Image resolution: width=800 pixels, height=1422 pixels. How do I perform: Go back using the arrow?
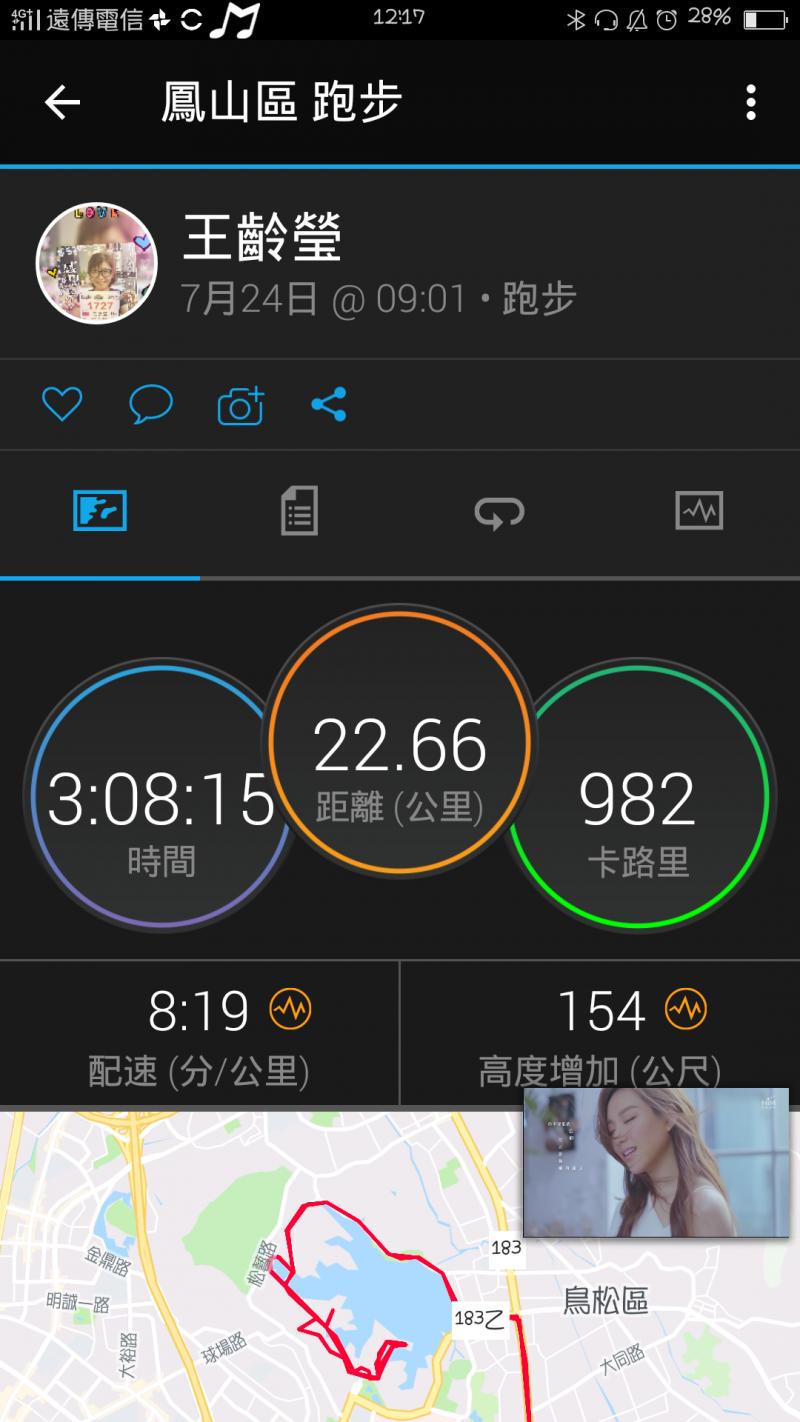pyautogui.click(x=62, y=102)
